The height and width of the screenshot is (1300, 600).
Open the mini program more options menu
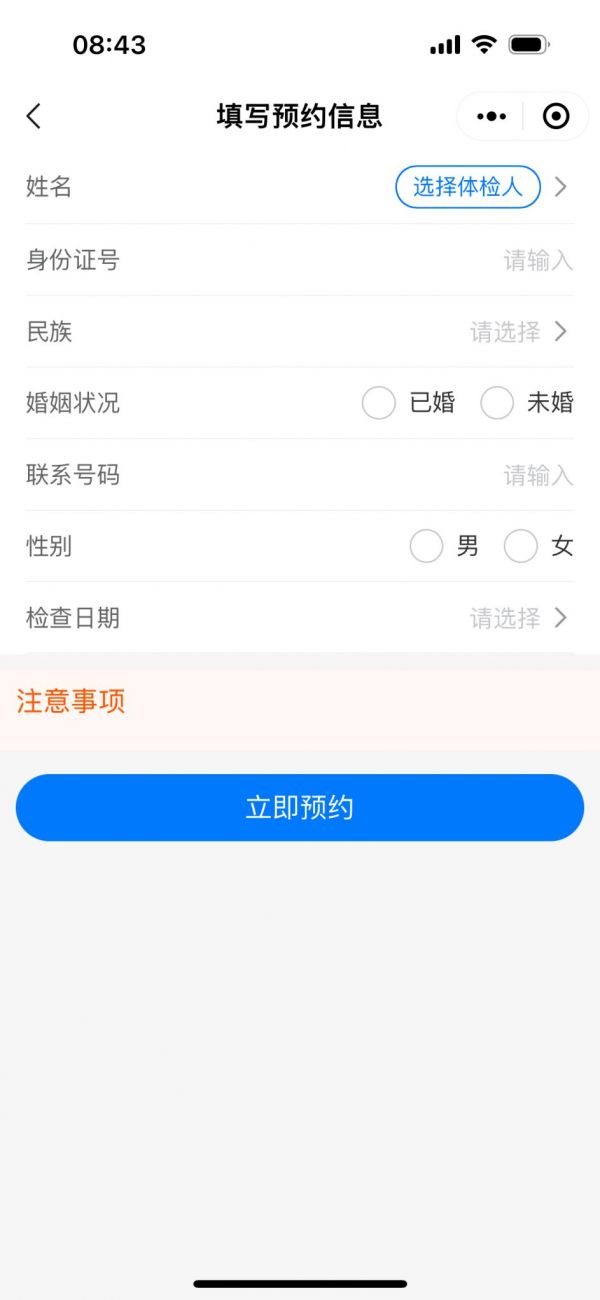pos(491,117)
